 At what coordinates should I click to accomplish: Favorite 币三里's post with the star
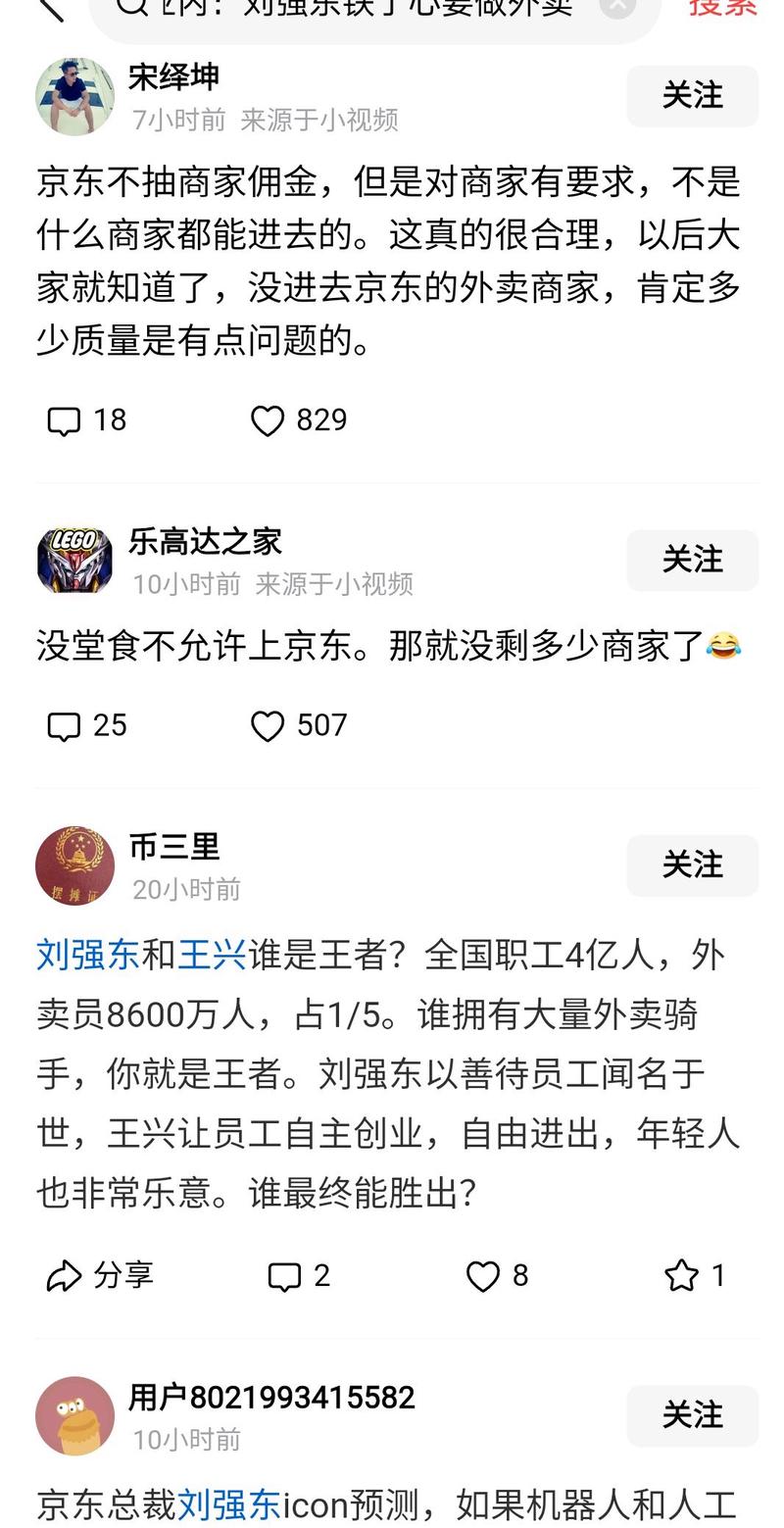[x=695, y=1275]
